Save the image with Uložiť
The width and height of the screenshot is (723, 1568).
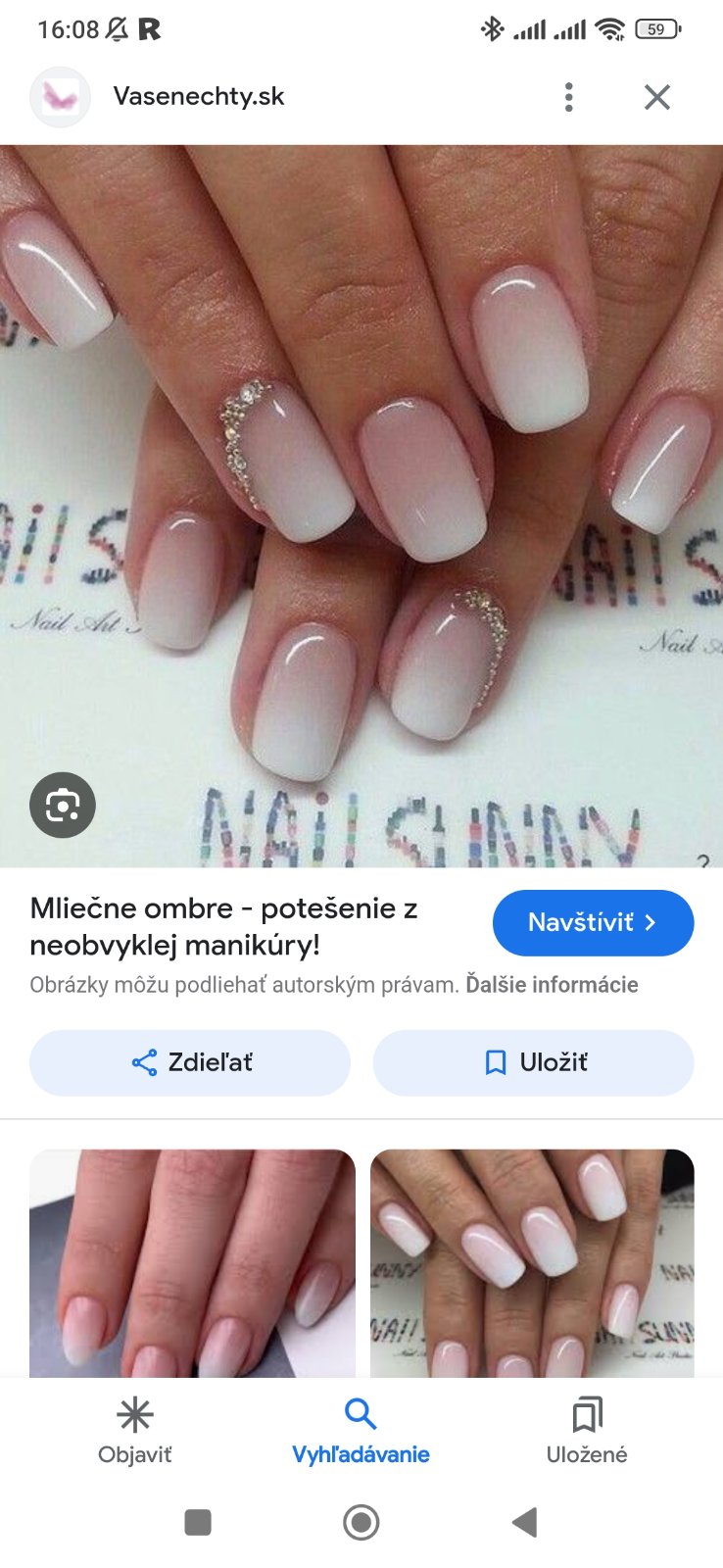[533, 1062]
